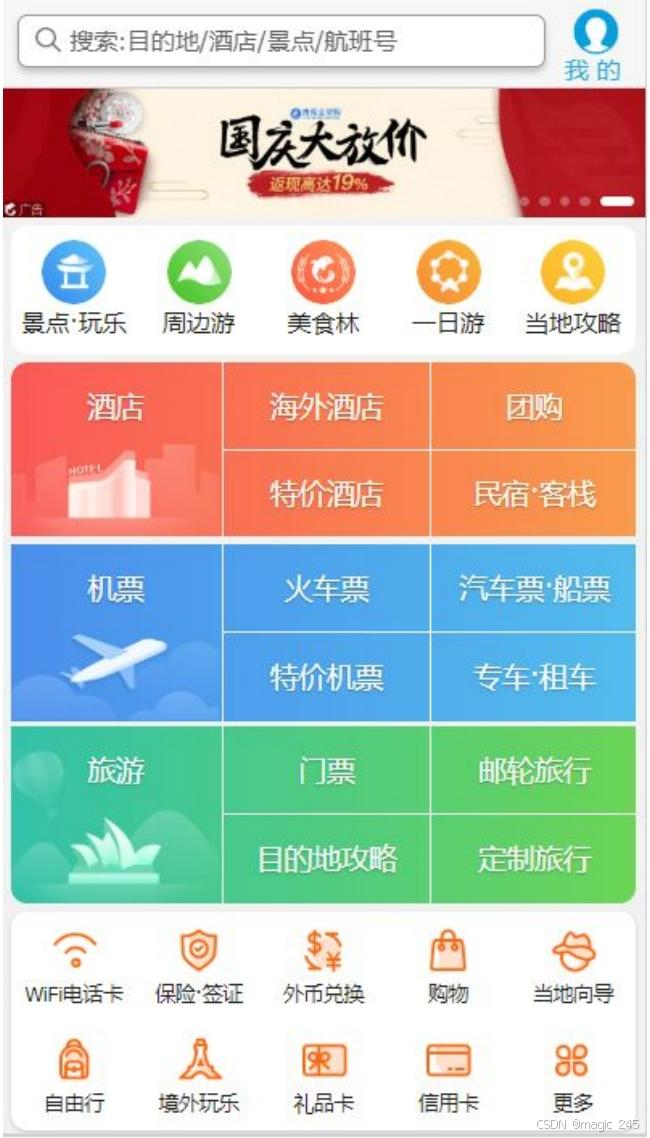Open the 机票 flights tile

pos(116,632)
